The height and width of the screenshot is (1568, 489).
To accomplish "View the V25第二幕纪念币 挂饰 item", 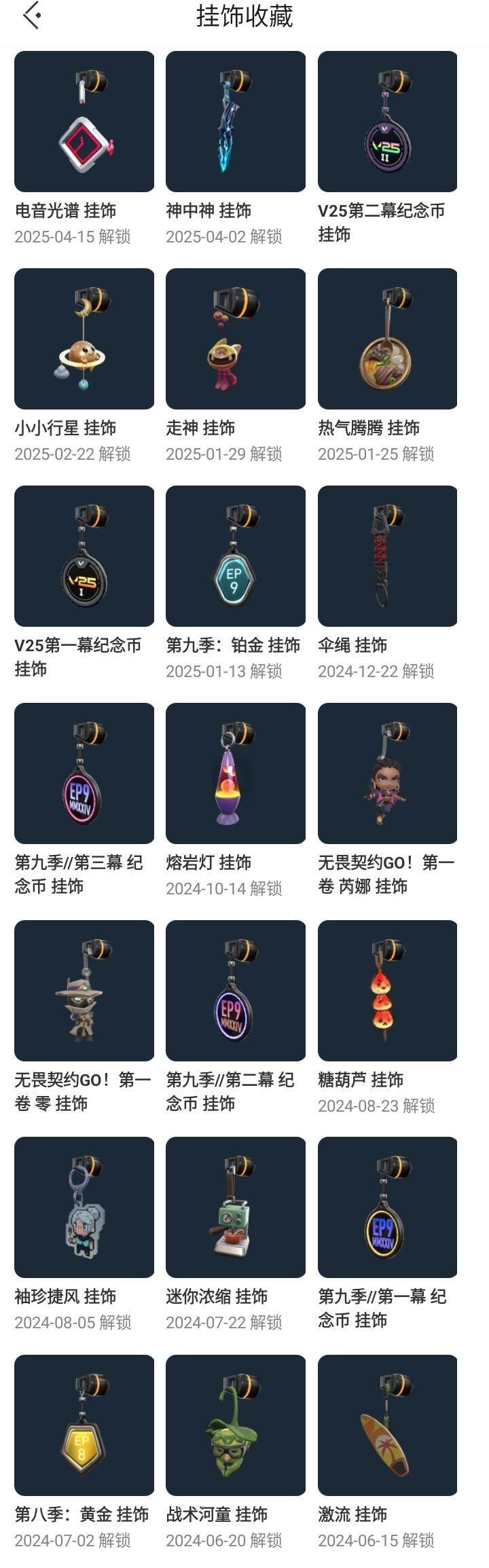I will coord(387,122).
